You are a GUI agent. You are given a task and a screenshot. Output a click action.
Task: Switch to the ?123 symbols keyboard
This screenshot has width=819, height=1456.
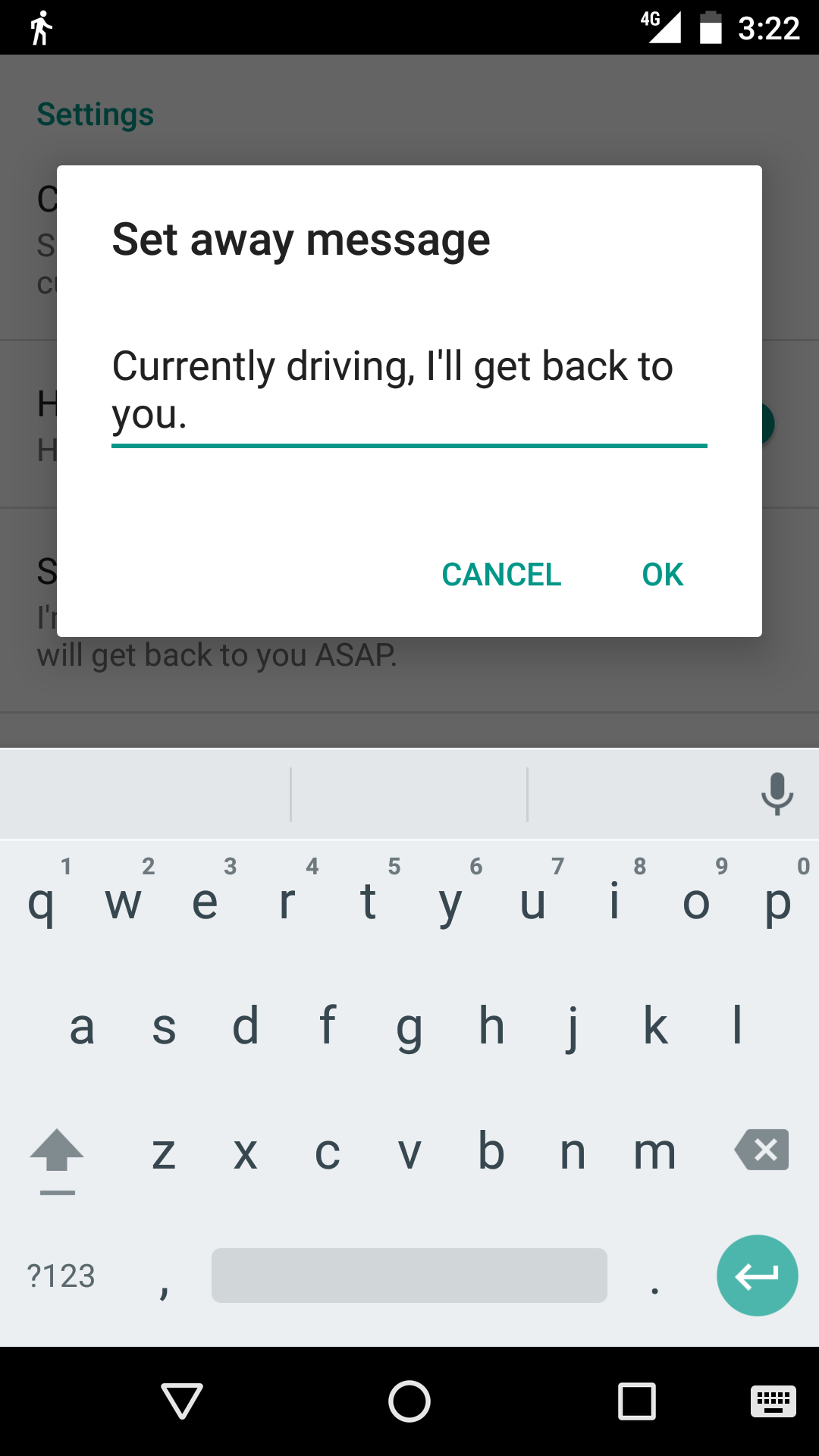point(61,1276)
